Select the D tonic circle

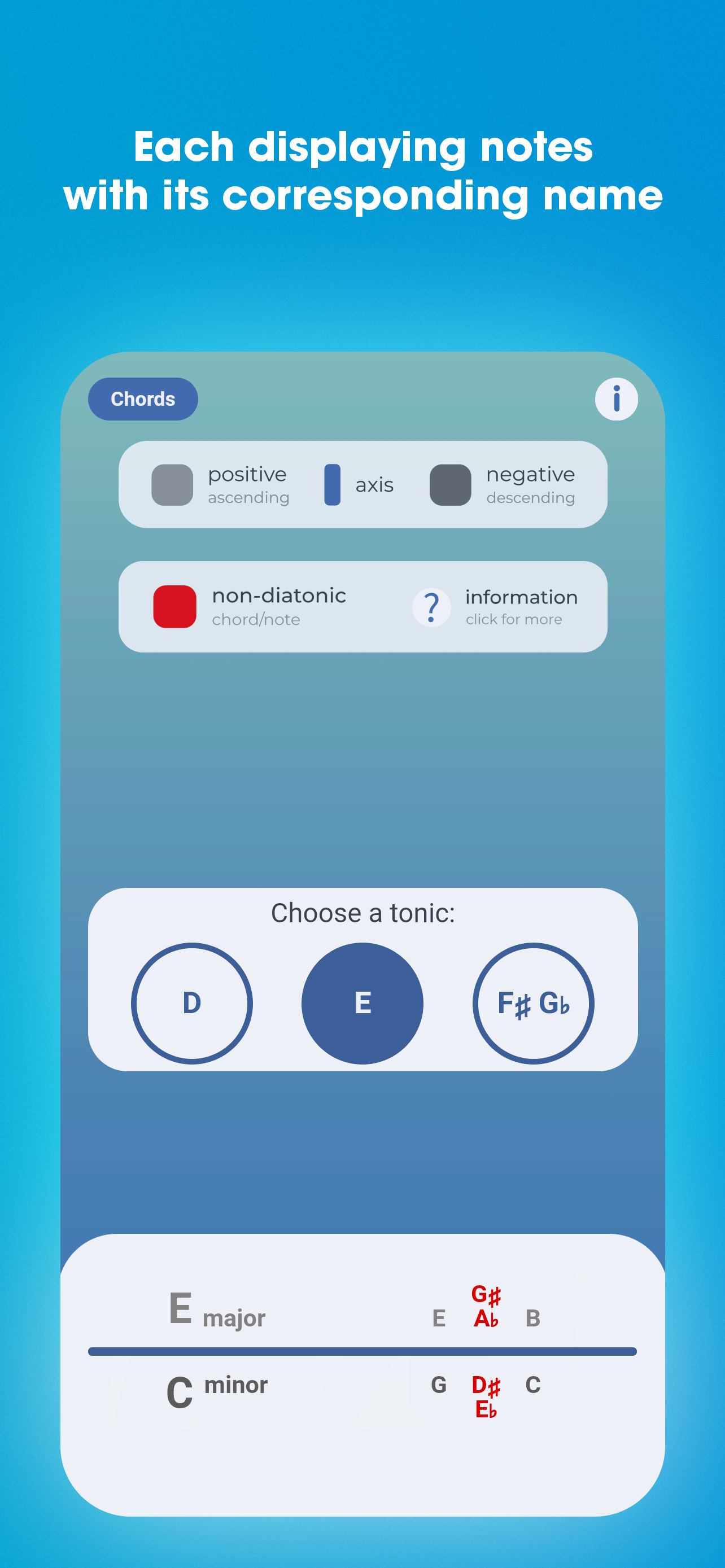192,1004
